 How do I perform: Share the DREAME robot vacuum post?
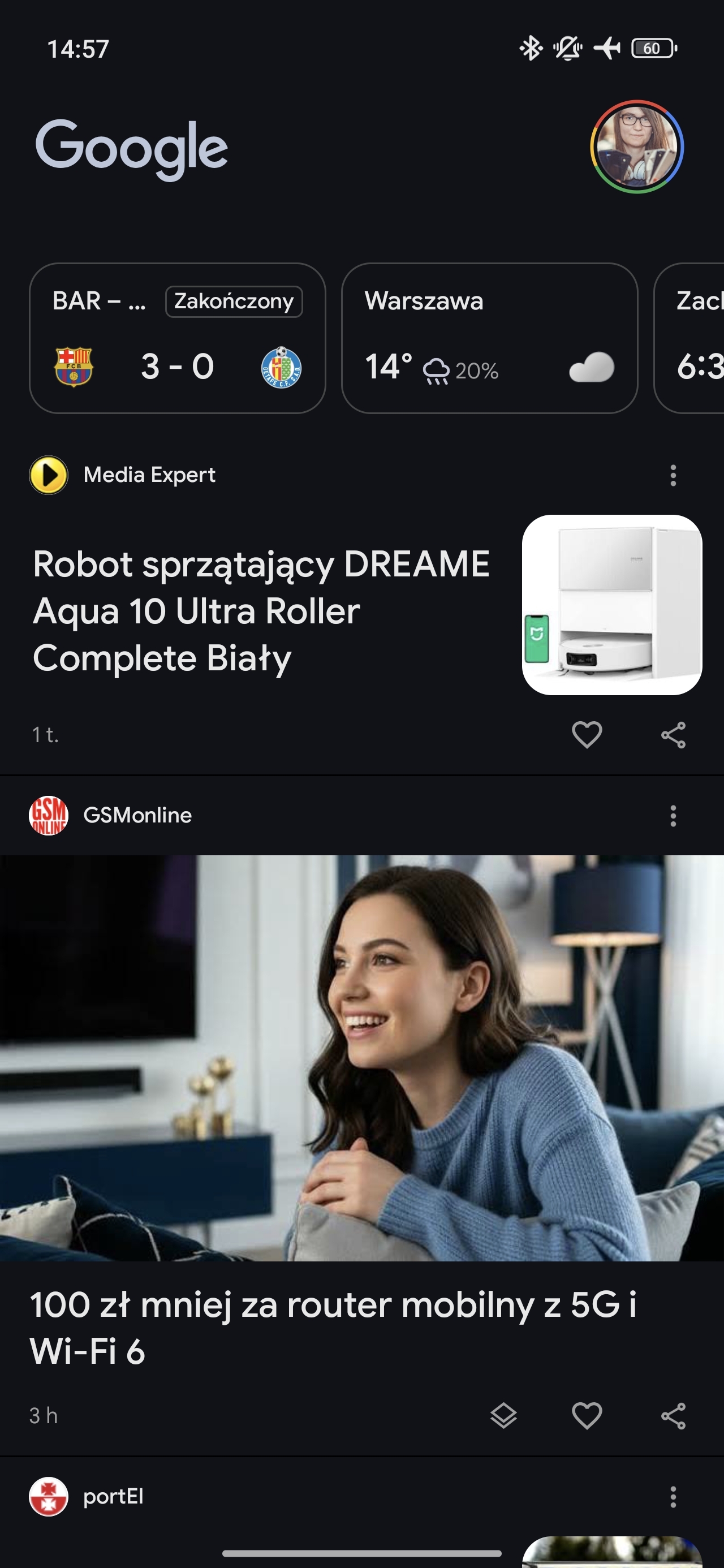673,734
